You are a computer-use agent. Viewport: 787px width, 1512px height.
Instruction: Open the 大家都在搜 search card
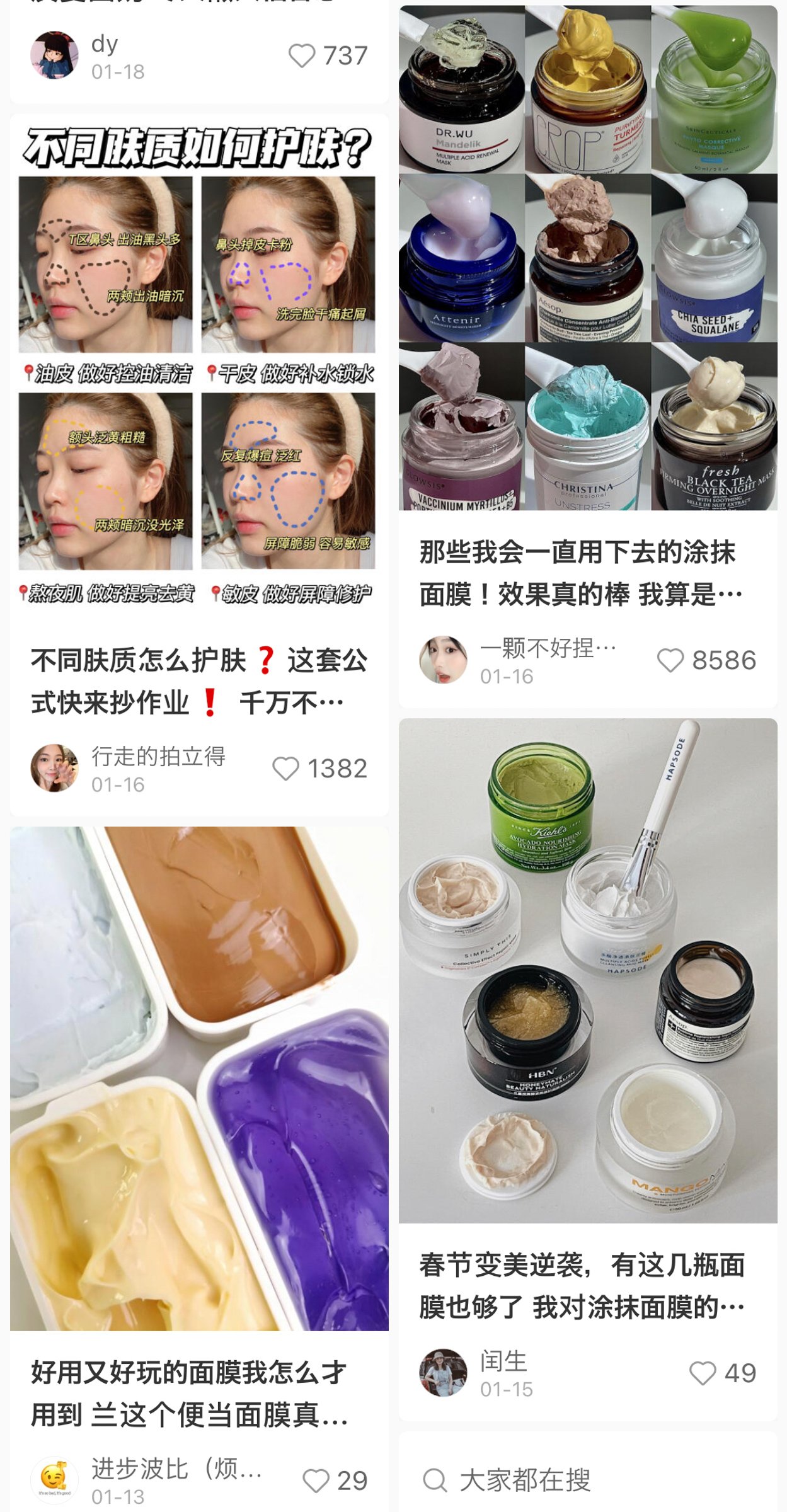point(588,1480)
